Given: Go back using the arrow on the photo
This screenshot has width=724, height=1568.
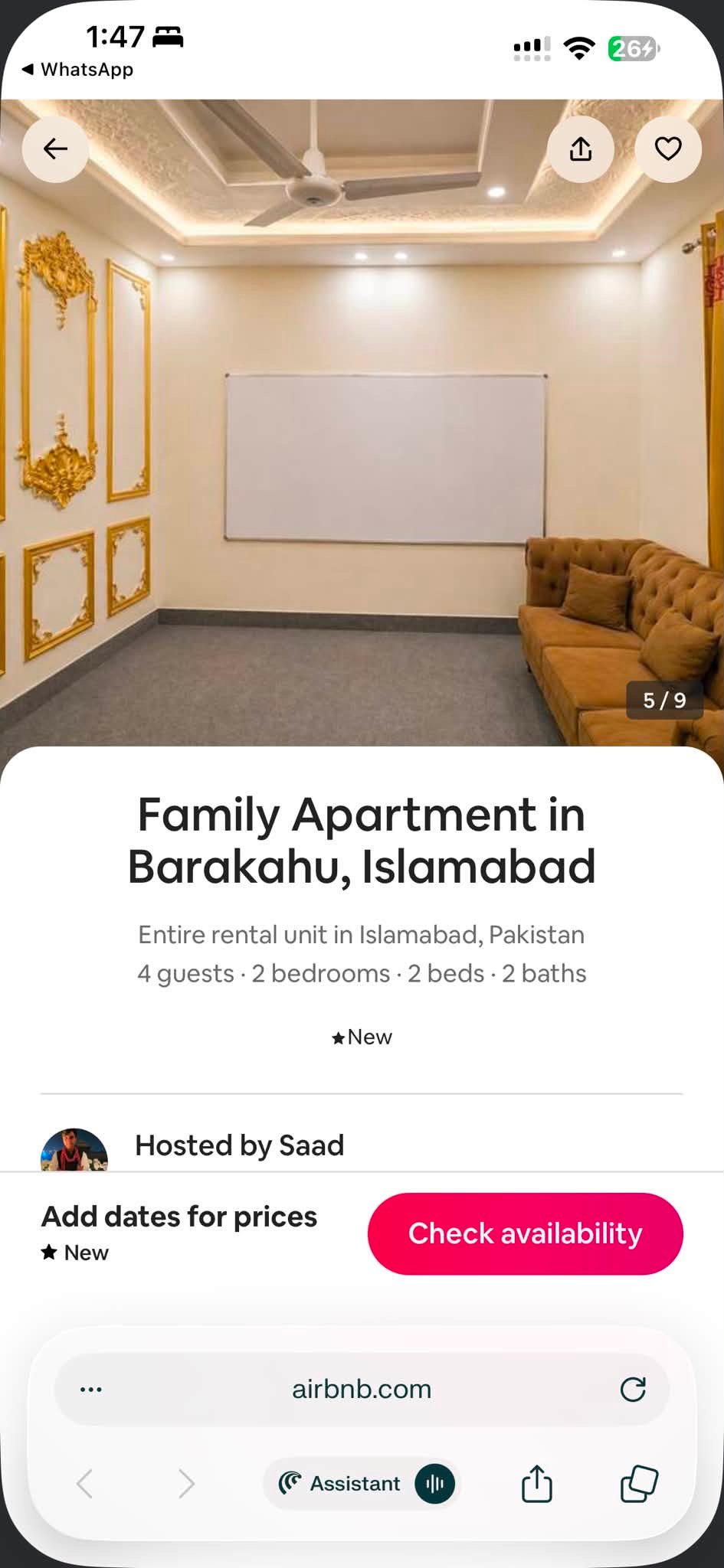Looking at the screenshot, I should [55, 149].
